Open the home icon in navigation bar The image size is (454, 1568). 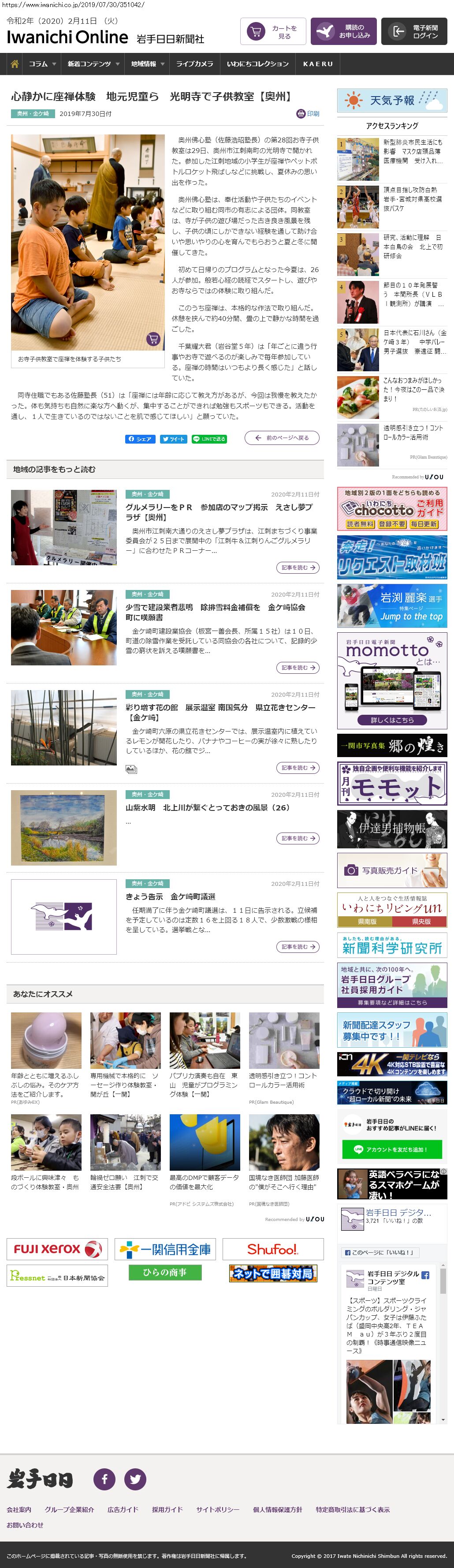tap(15, 64)
